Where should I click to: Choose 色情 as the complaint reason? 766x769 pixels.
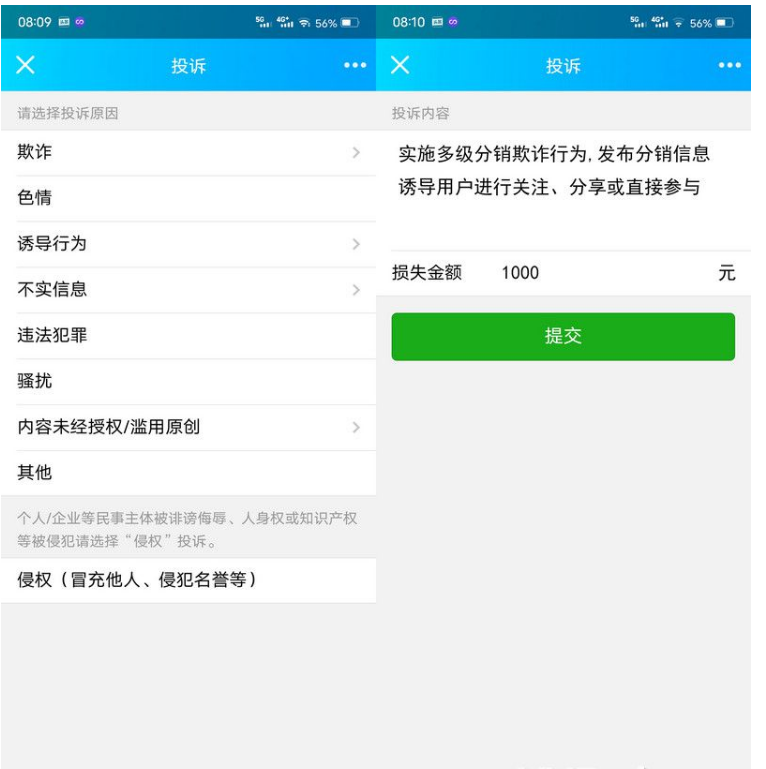click(x=188, y=198)
